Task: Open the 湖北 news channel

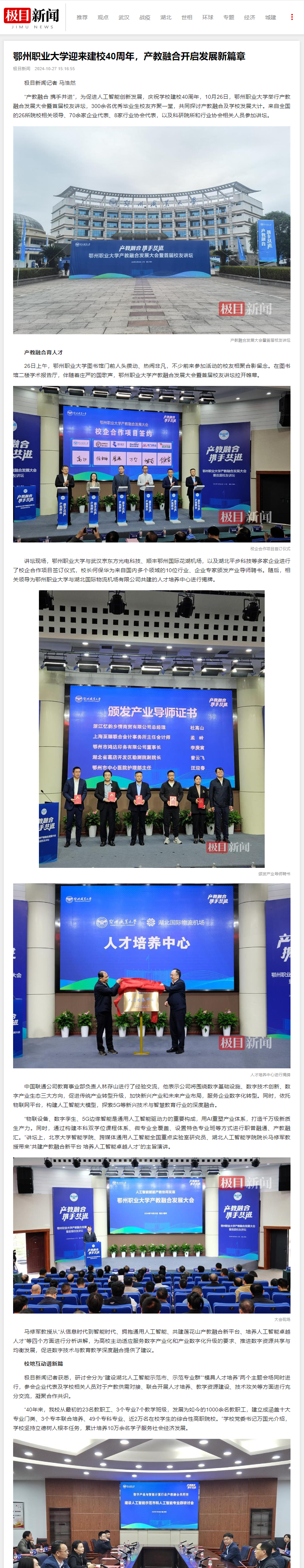Action: [166, 18]
